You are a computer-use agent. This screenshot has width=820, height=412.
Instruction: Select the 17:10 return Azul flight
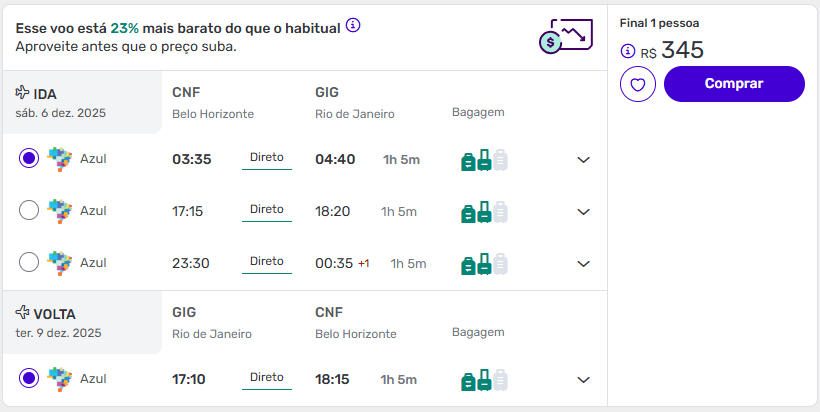point(29,378)
